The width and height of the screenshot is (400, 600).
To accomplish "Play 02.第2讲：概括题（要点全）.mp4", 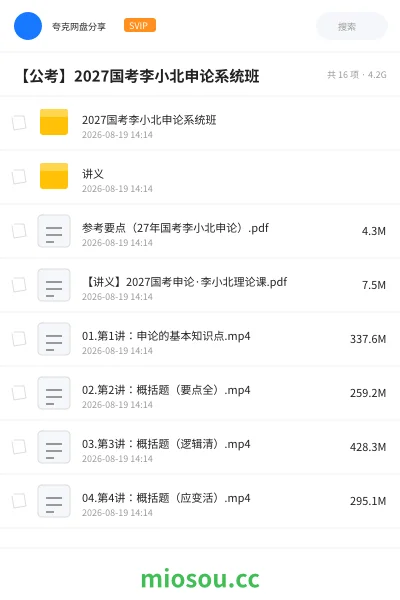I will (x=200, y=393).
